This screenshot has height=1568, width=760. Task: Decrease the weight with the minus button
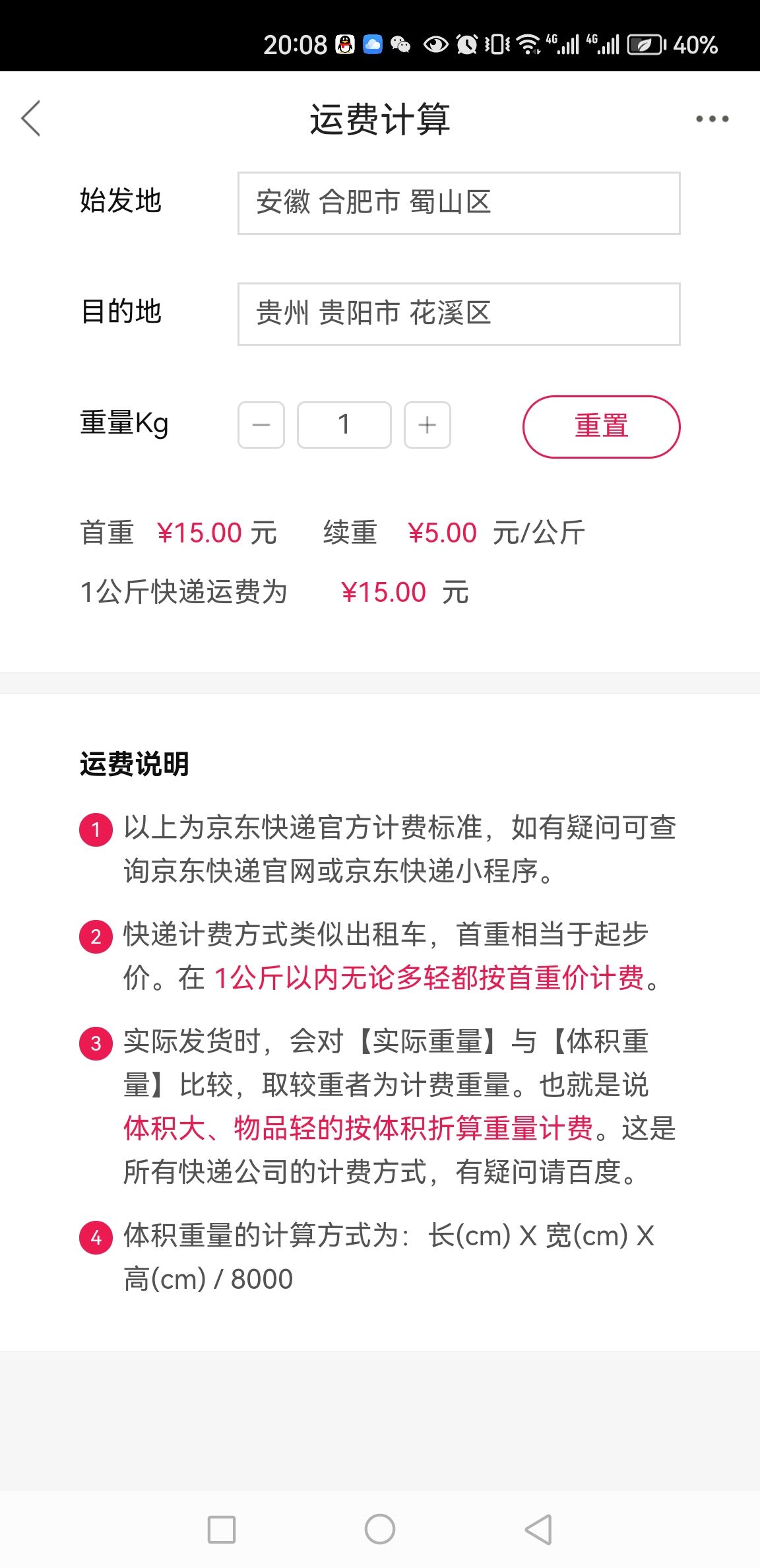[x=261, y=425]
